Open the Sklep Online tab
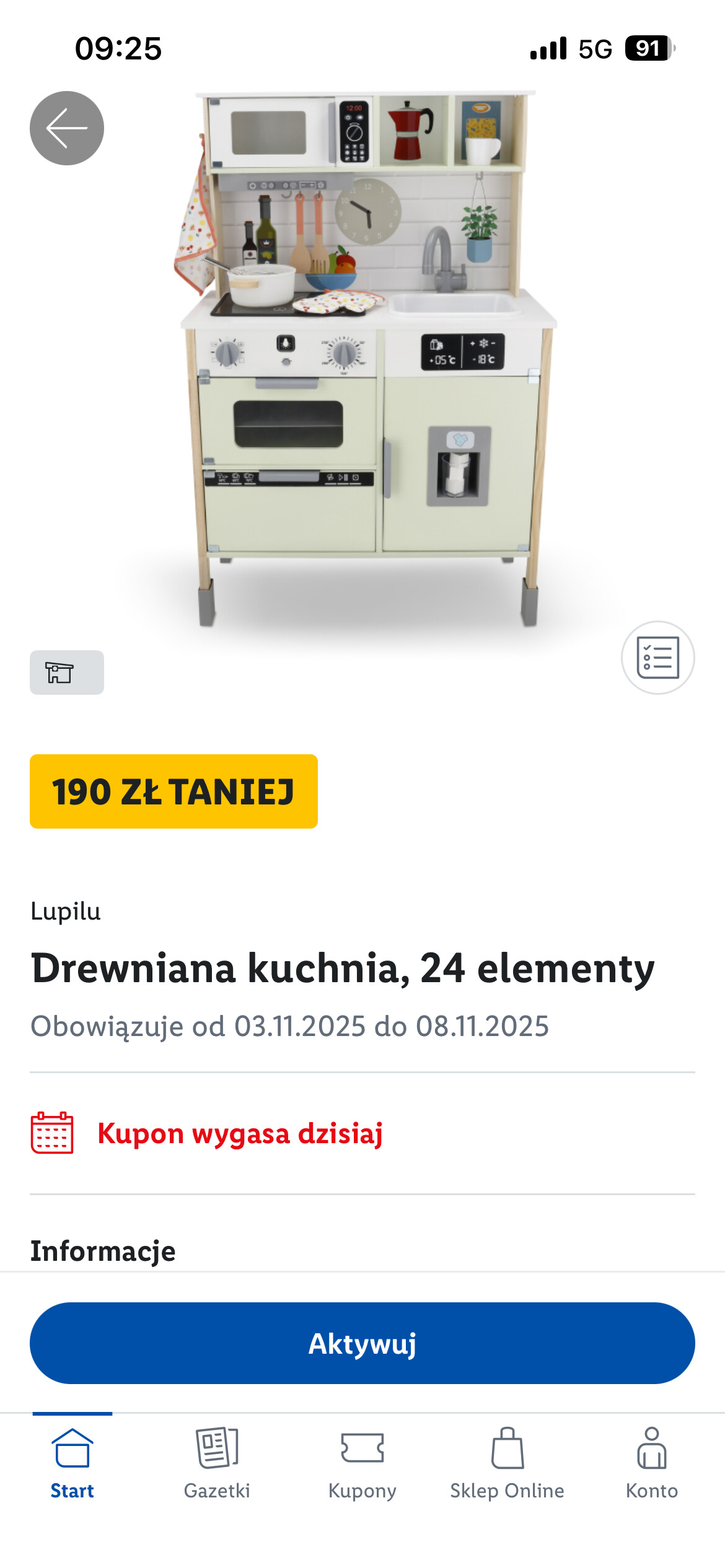The height and width of the screenshot is (1568, 725). click(x=507, y=1463)
